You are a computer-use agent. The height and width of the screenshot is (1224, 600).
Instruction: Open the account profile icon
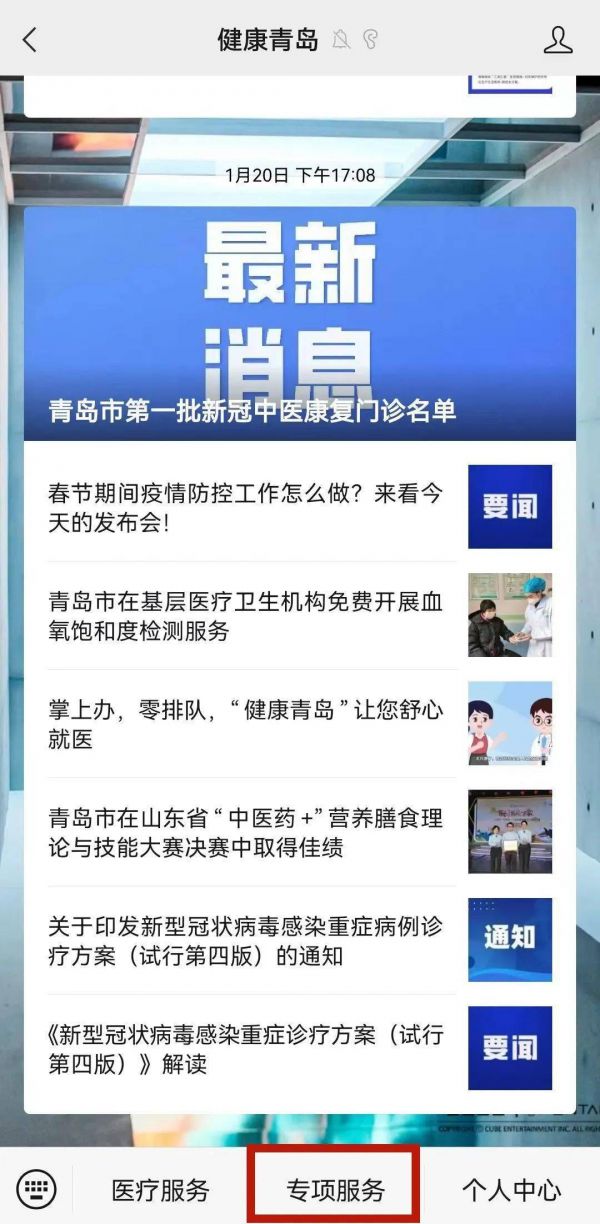tap(557, 40)
